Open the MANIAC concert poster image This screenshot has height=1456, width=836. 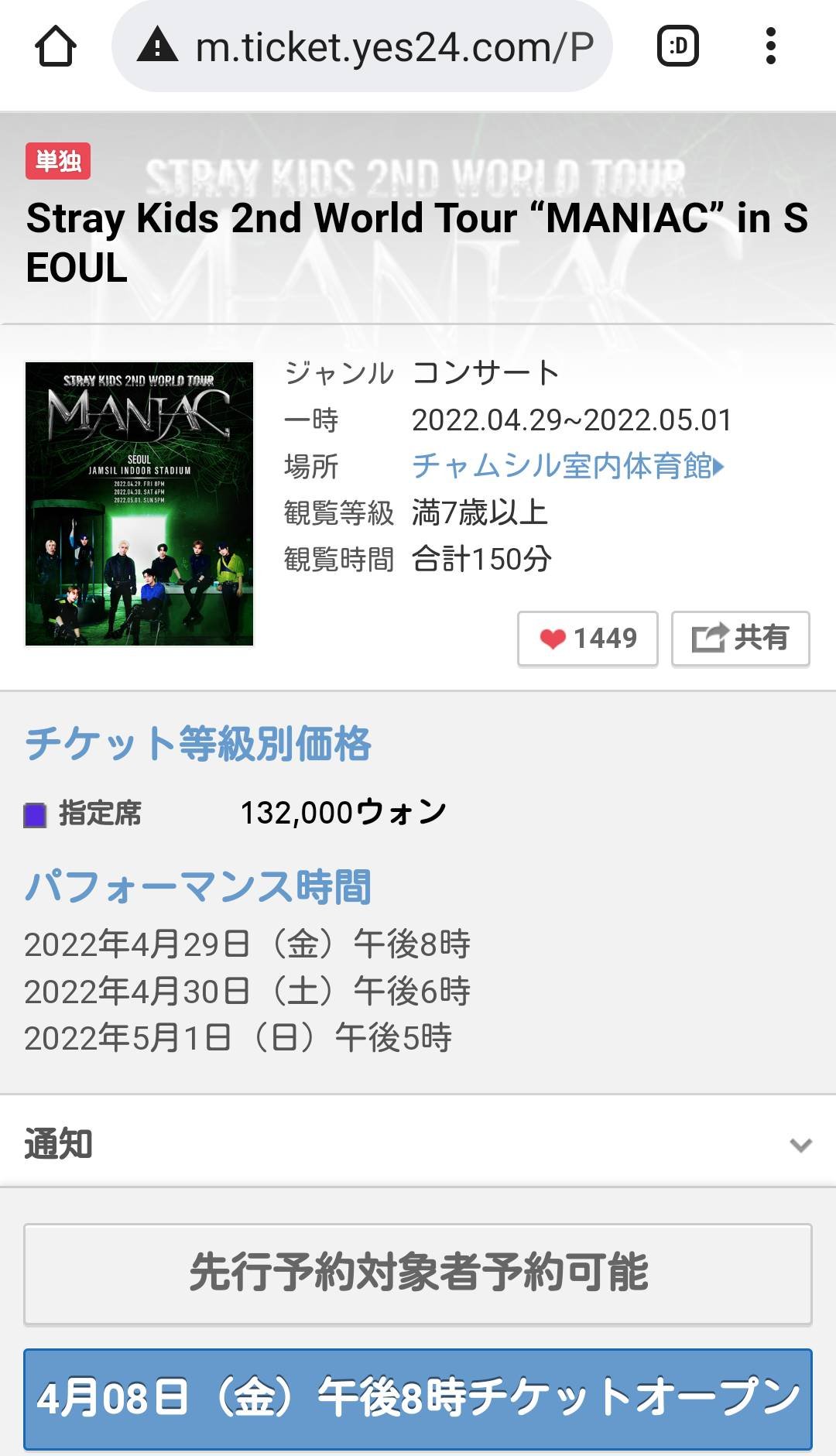pyautogui.click(x=139, y=504)
